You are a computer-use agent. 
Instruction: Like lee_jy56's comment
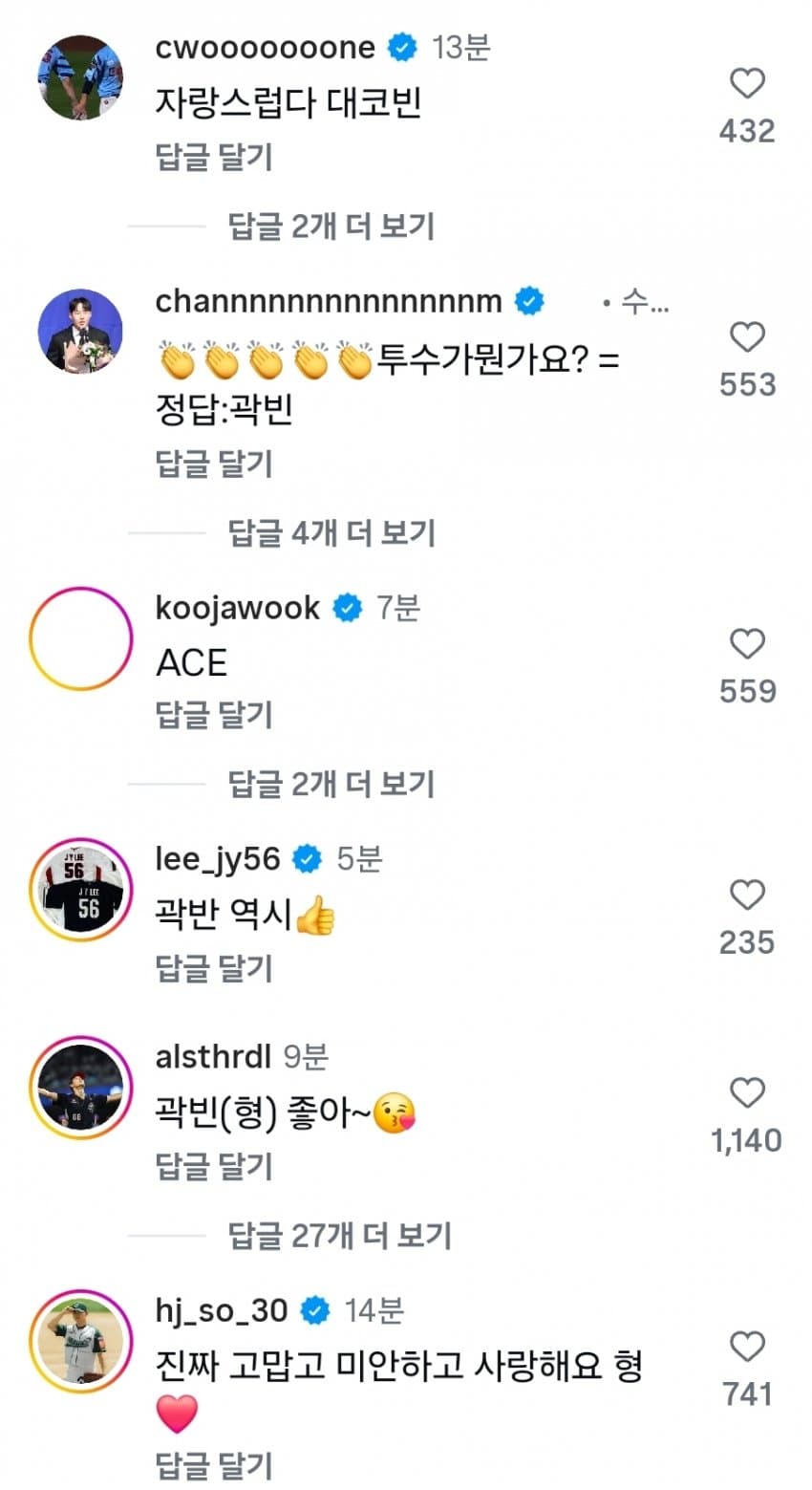[x=747, y=896]
